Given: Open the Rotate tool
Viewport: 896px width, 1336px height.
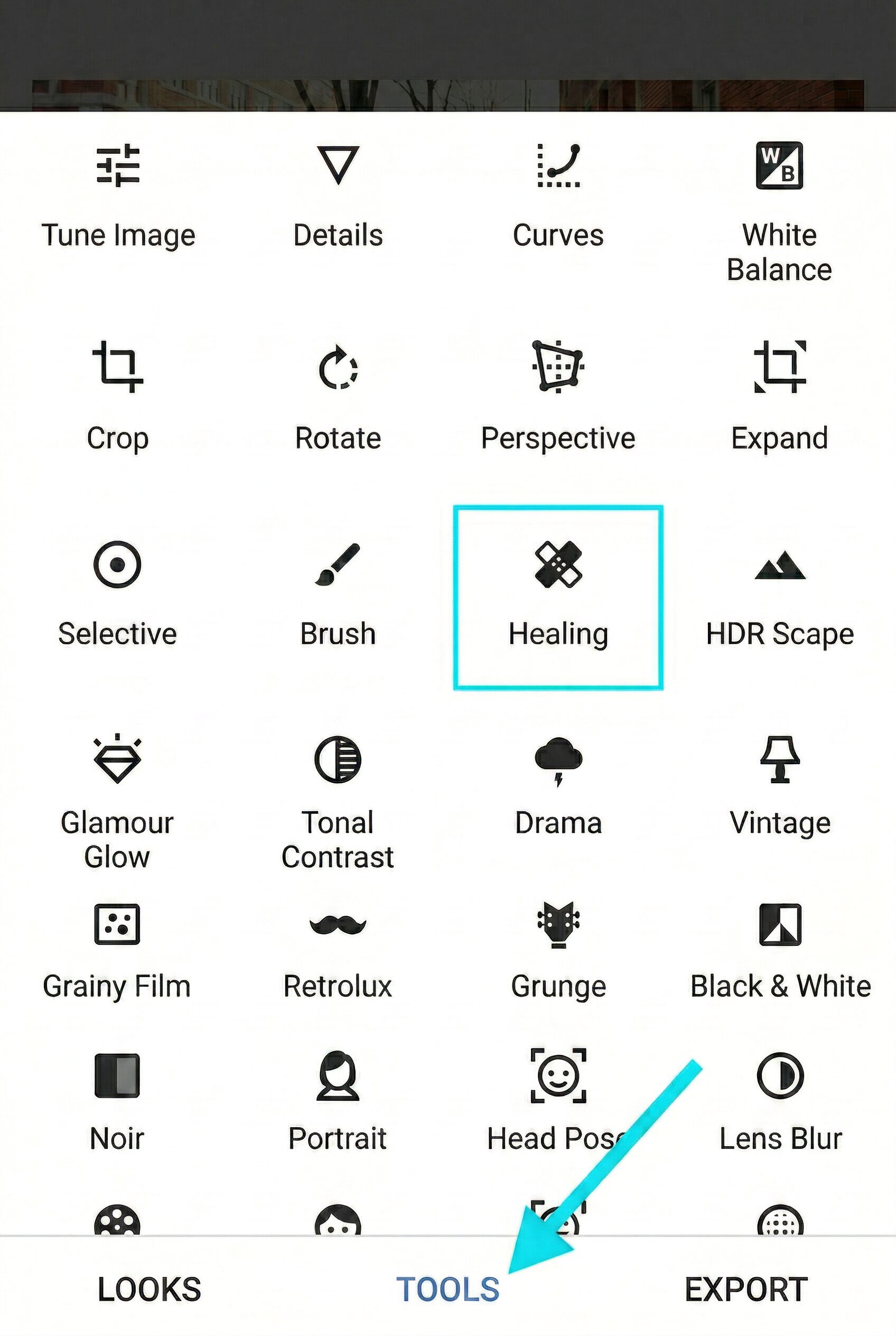Looking at the screenshot, I should (338, 394).
